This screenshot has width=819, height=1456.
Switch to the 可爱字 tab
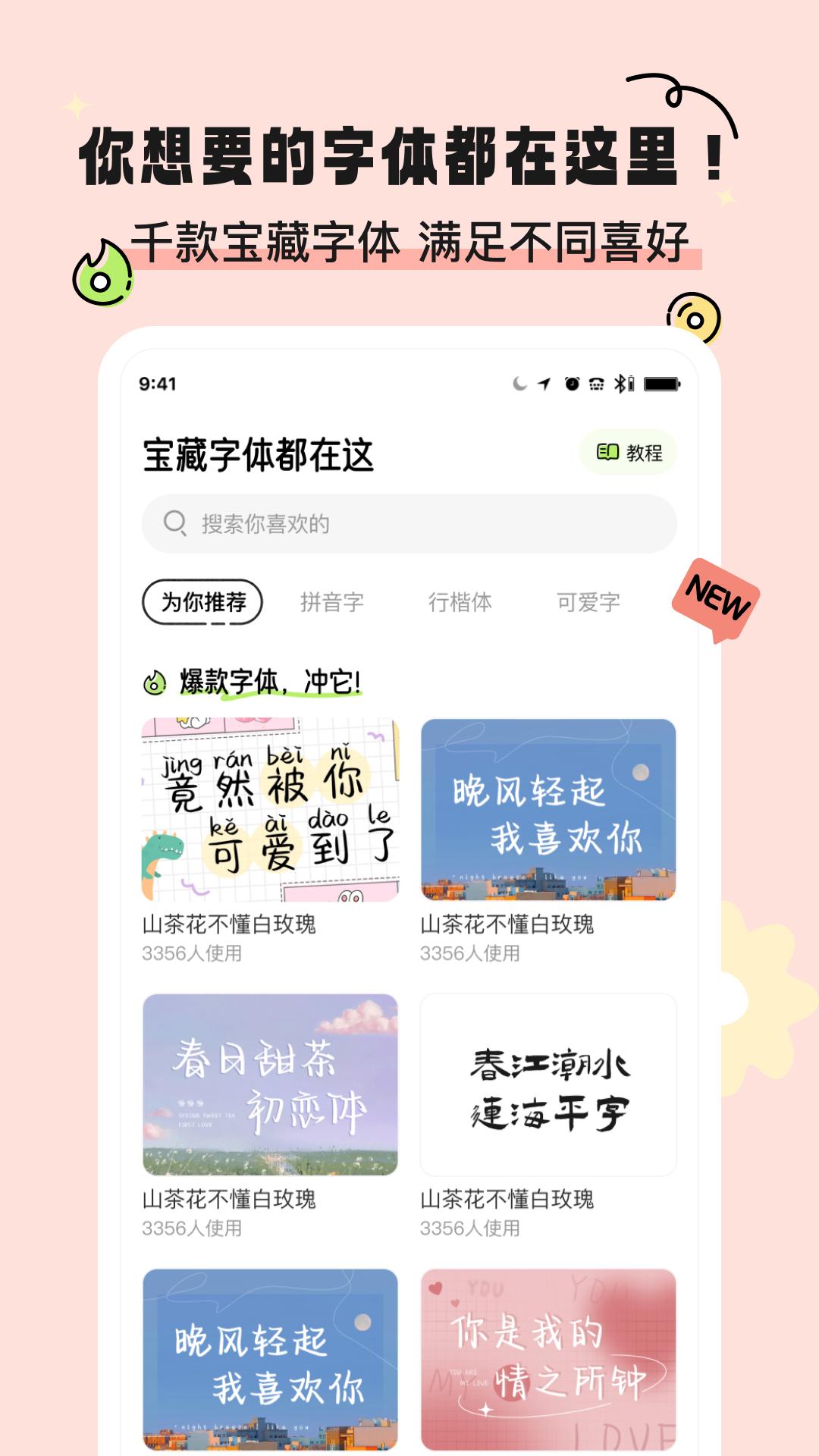(588, 601)
